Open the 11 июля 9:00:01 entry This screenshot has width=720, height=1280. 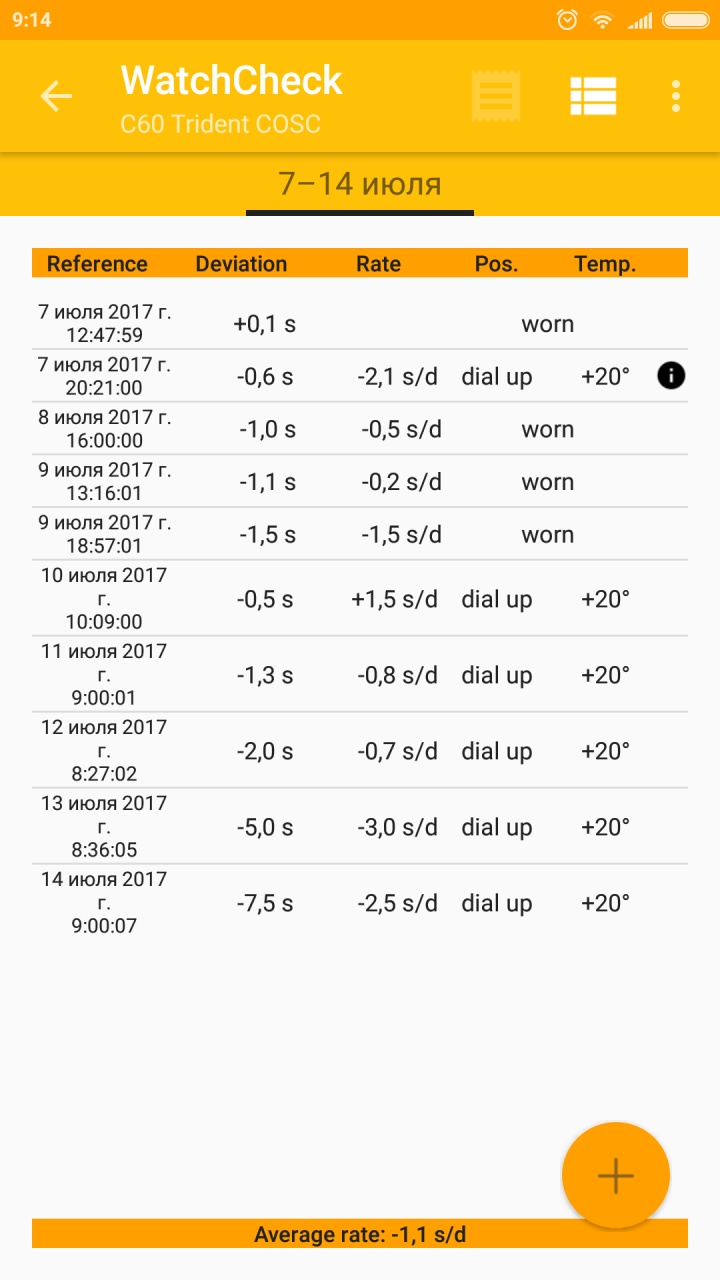click(x=360, y=675)
